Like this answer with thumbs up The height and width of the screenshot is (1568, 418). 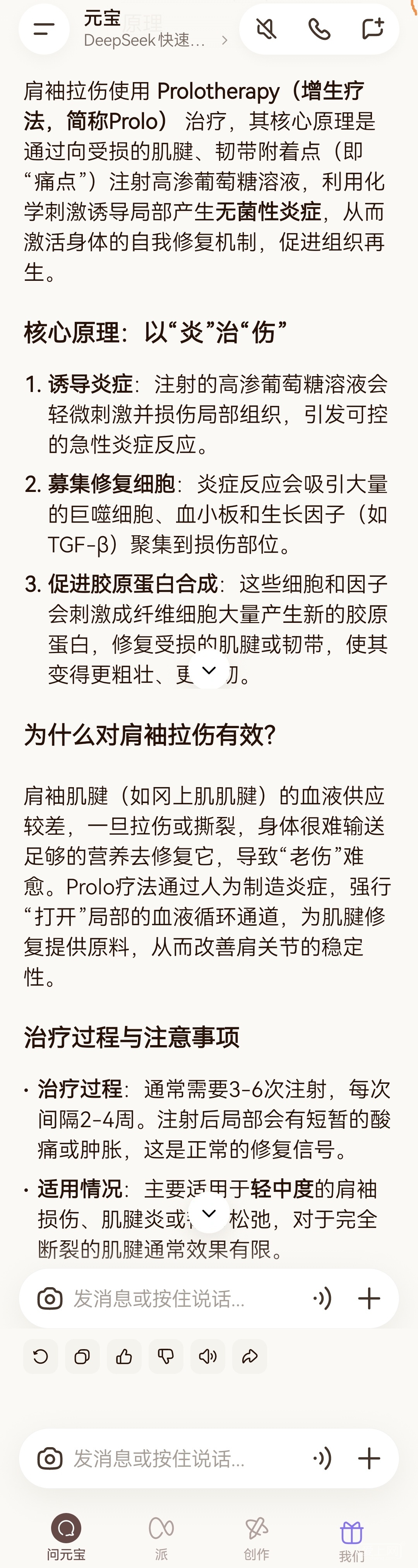click(124, 1356)
